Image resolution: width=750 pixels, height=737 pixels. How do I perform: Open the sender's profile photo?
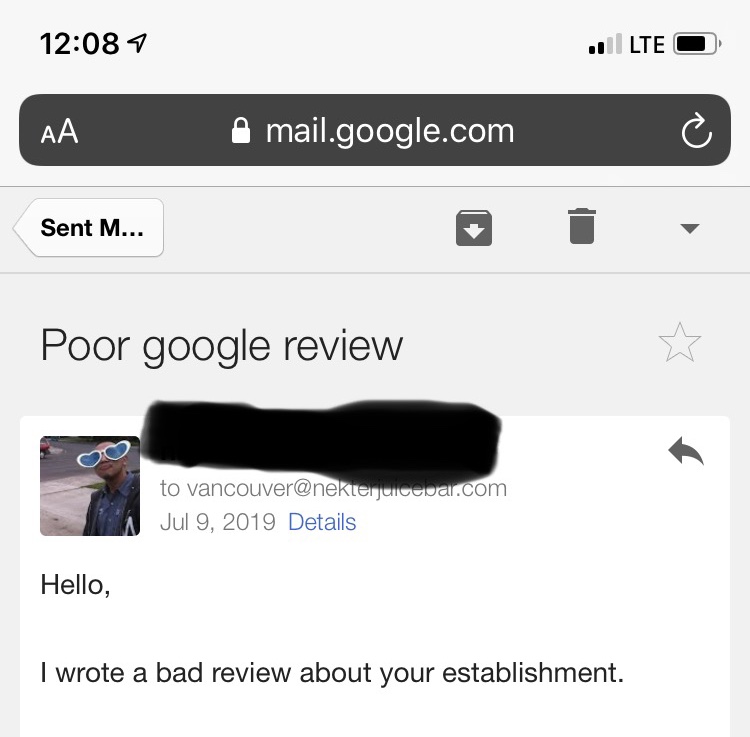(90, 486)
